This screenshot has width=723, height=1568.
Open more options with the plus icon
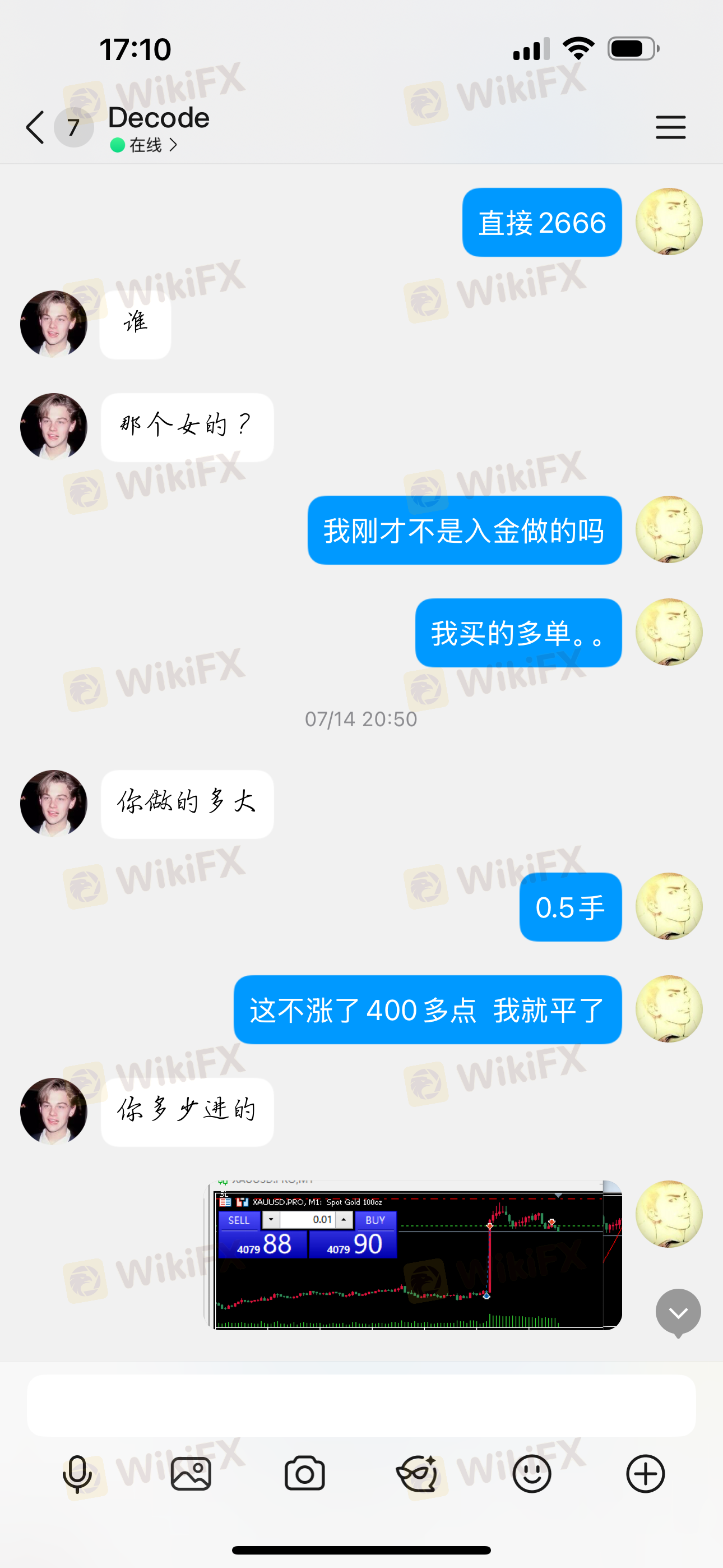(x=645, y=1474)
